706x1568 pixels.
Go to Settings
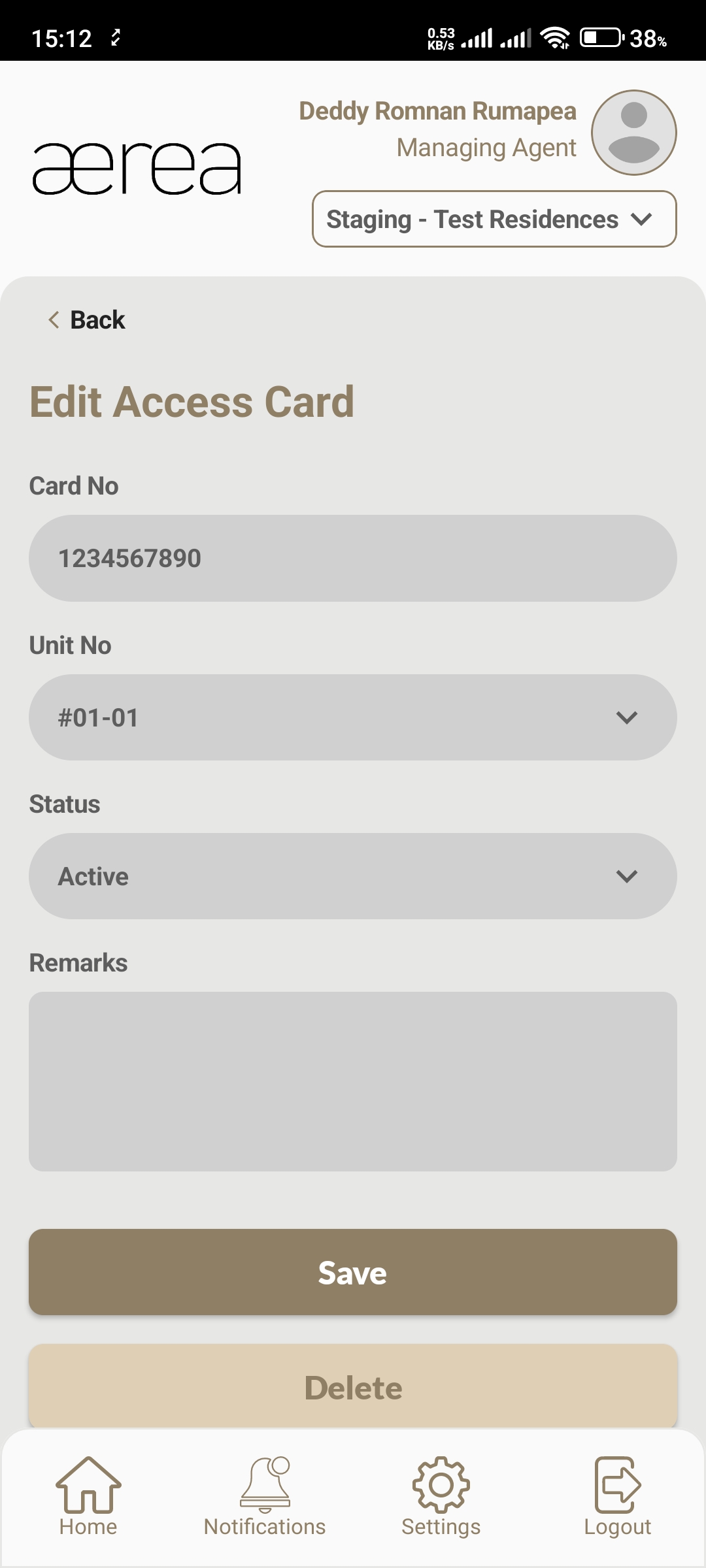pos(441,1496)
